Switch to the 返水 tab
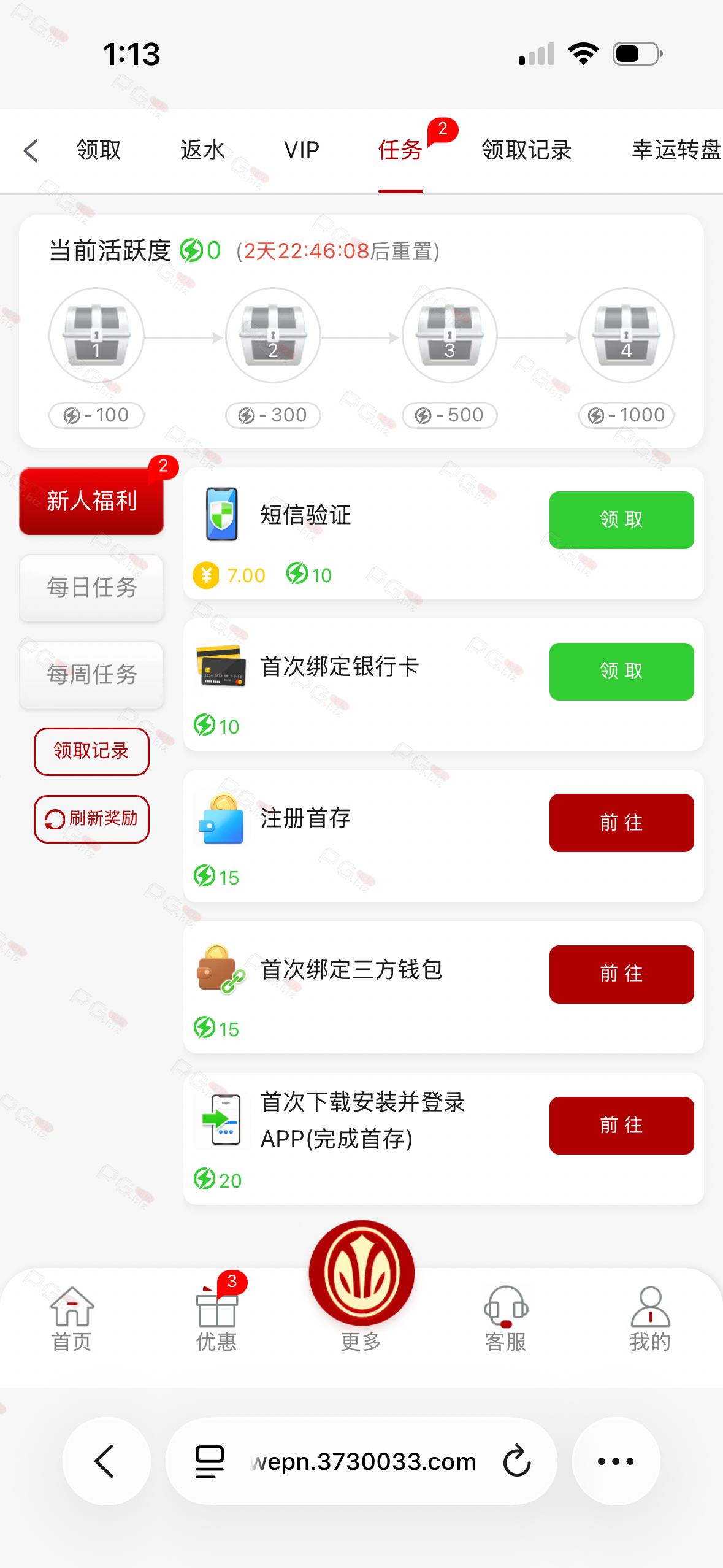 [202, 151]
